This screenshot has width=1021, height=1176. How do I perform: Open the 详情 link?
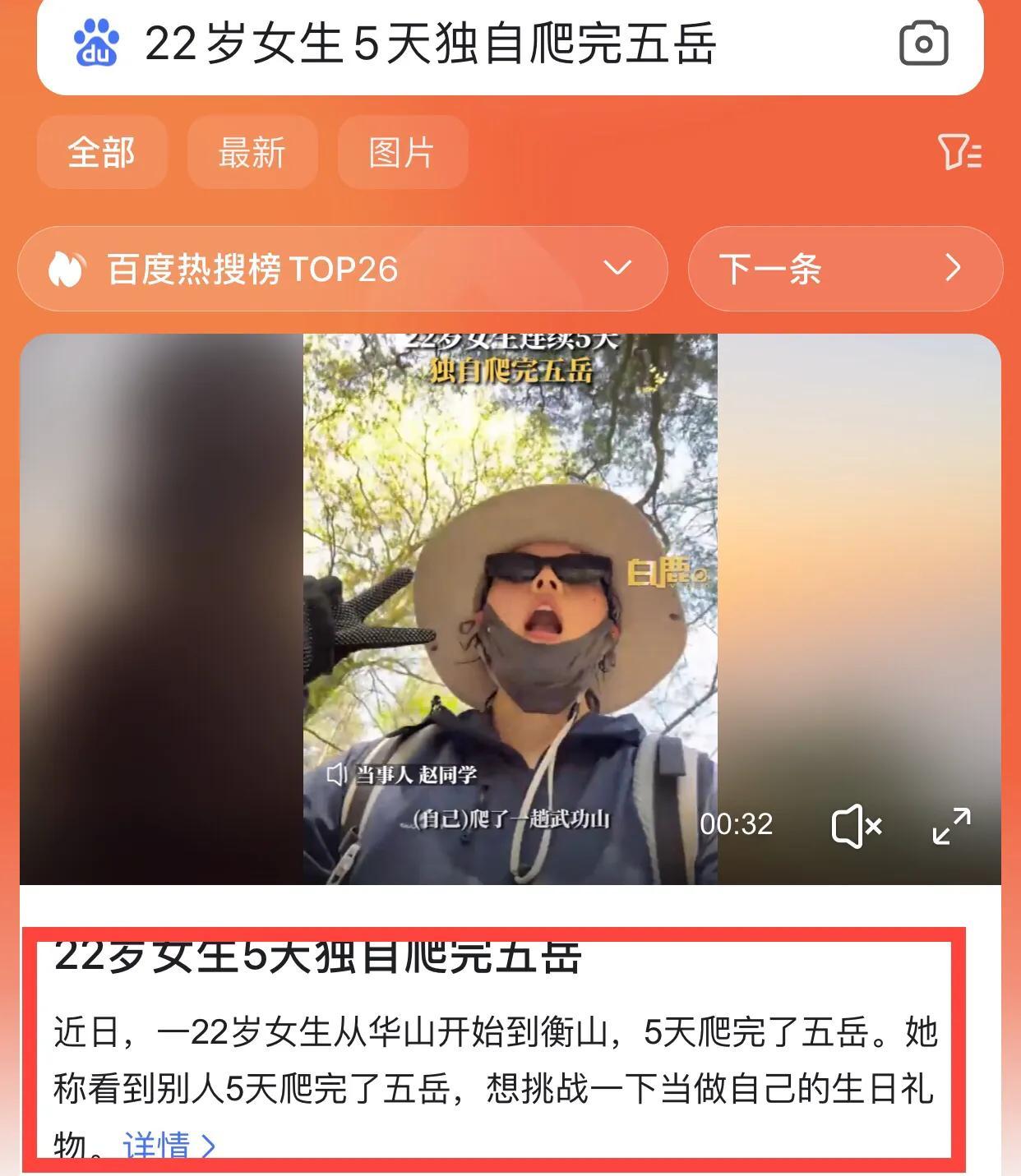(x=169, y=1145)
